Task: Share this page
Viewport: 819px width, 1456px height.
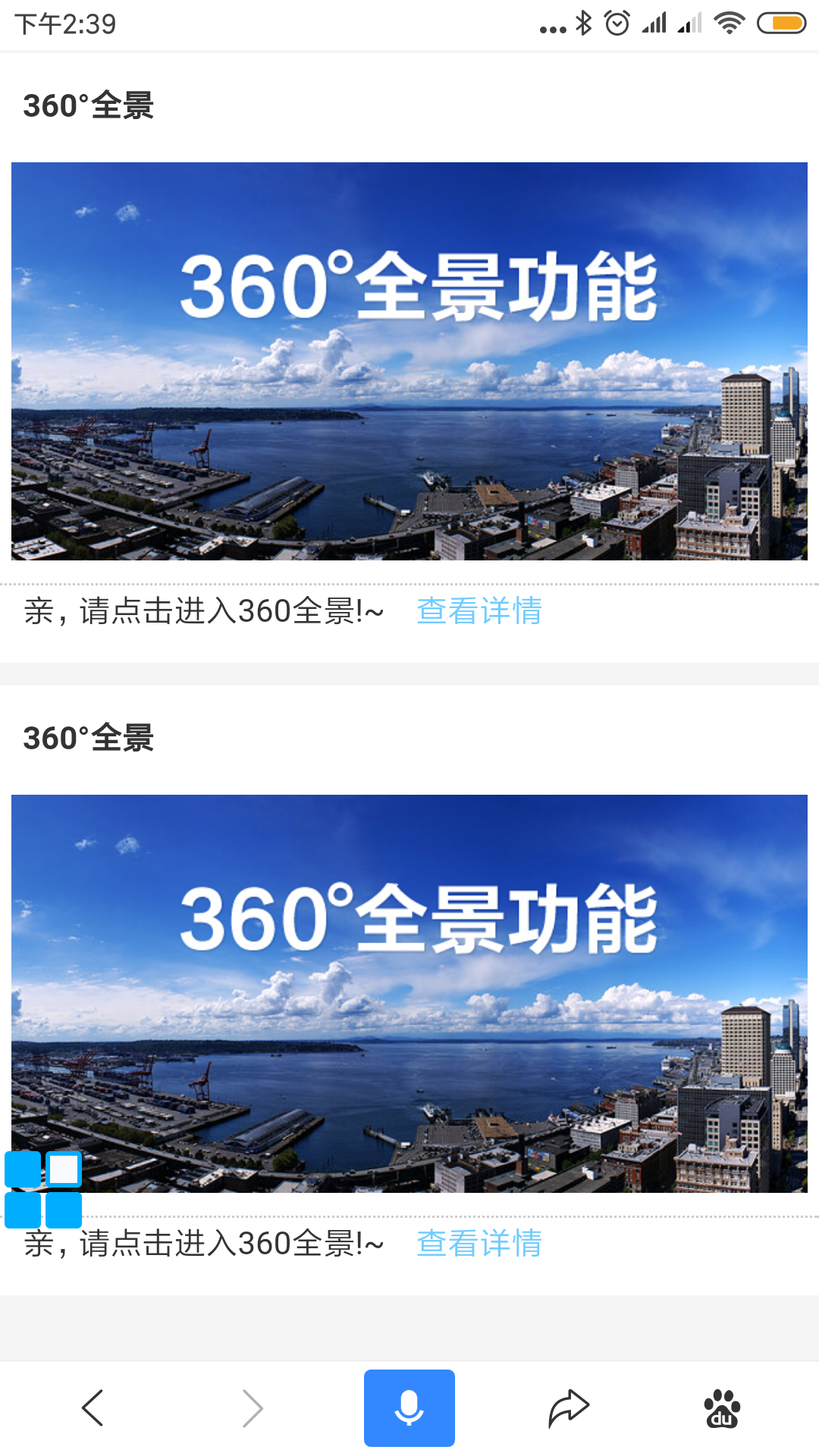Action: pos(569,1408)
